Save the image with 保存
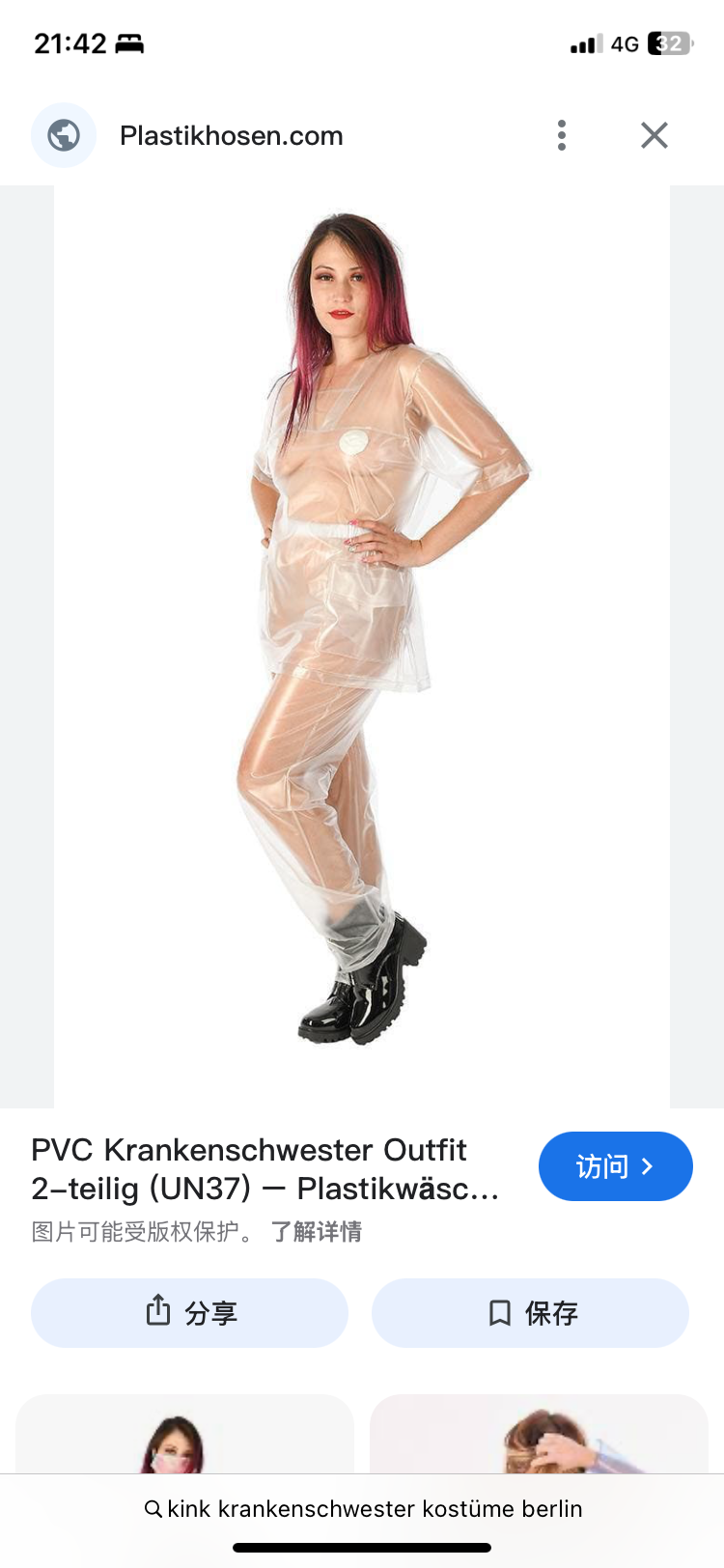724x1568 pixels. coord(530,1313)
